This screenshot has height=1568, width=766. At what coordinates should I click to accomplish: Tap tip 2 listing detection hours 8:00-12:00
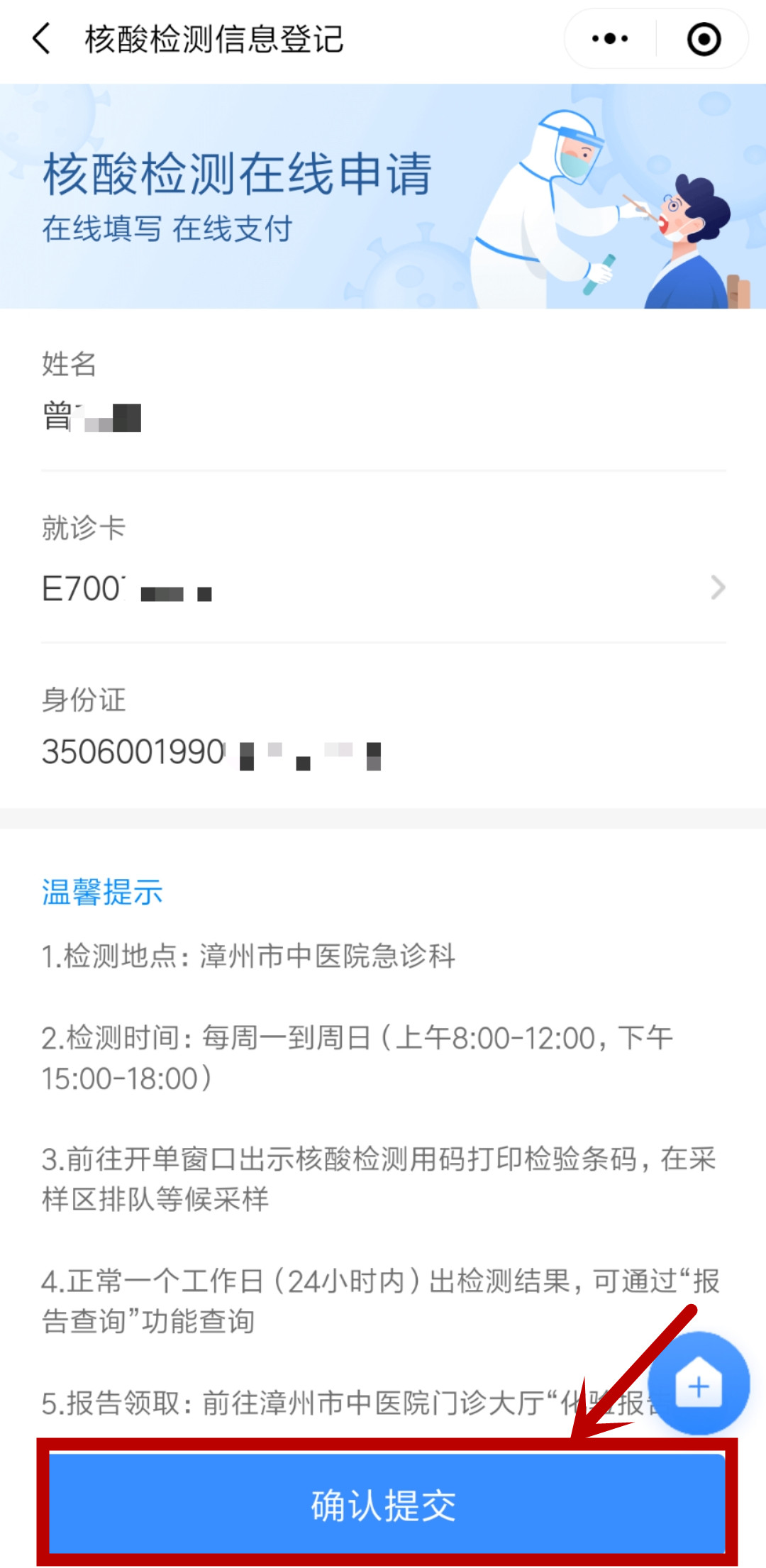(x=355, y=1036)
